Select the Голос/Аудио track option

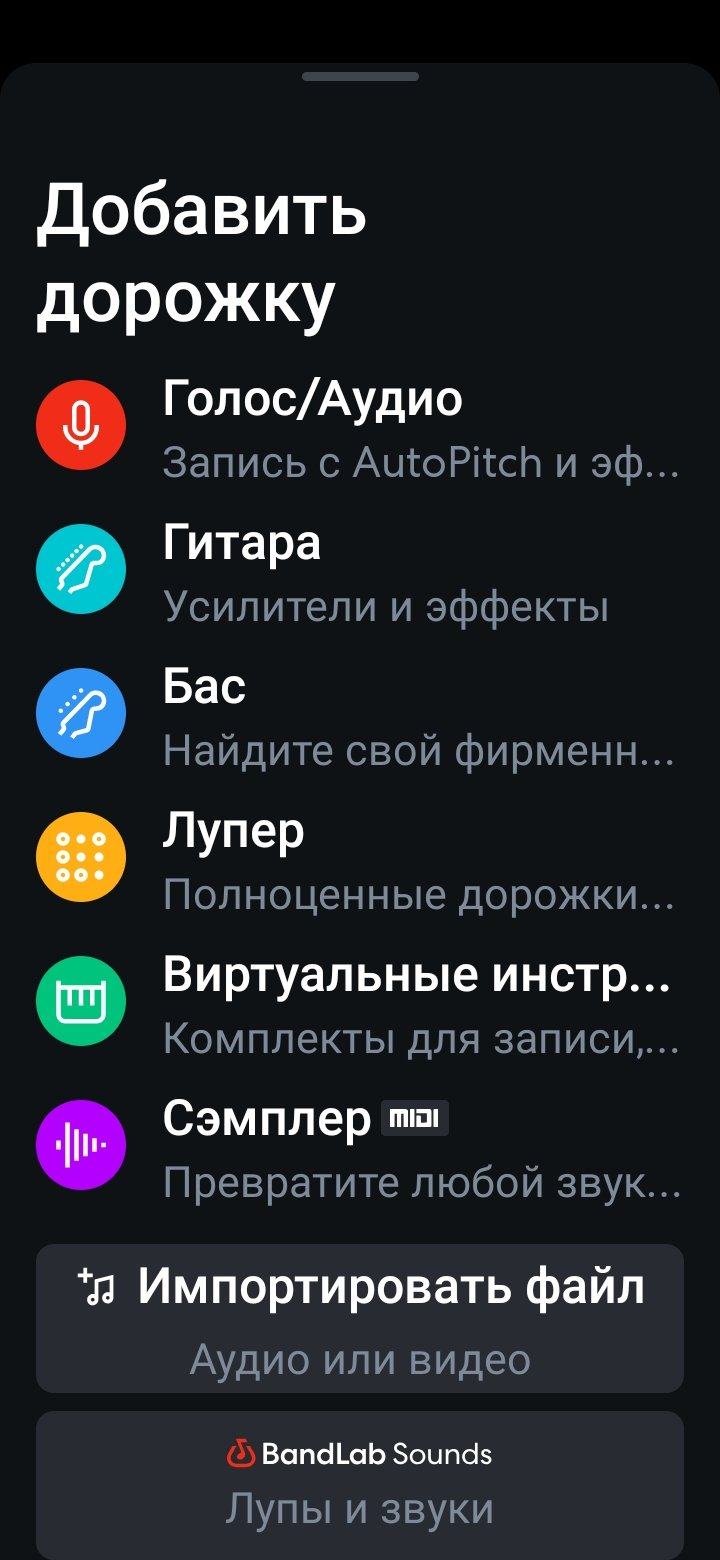coord(360,428)
